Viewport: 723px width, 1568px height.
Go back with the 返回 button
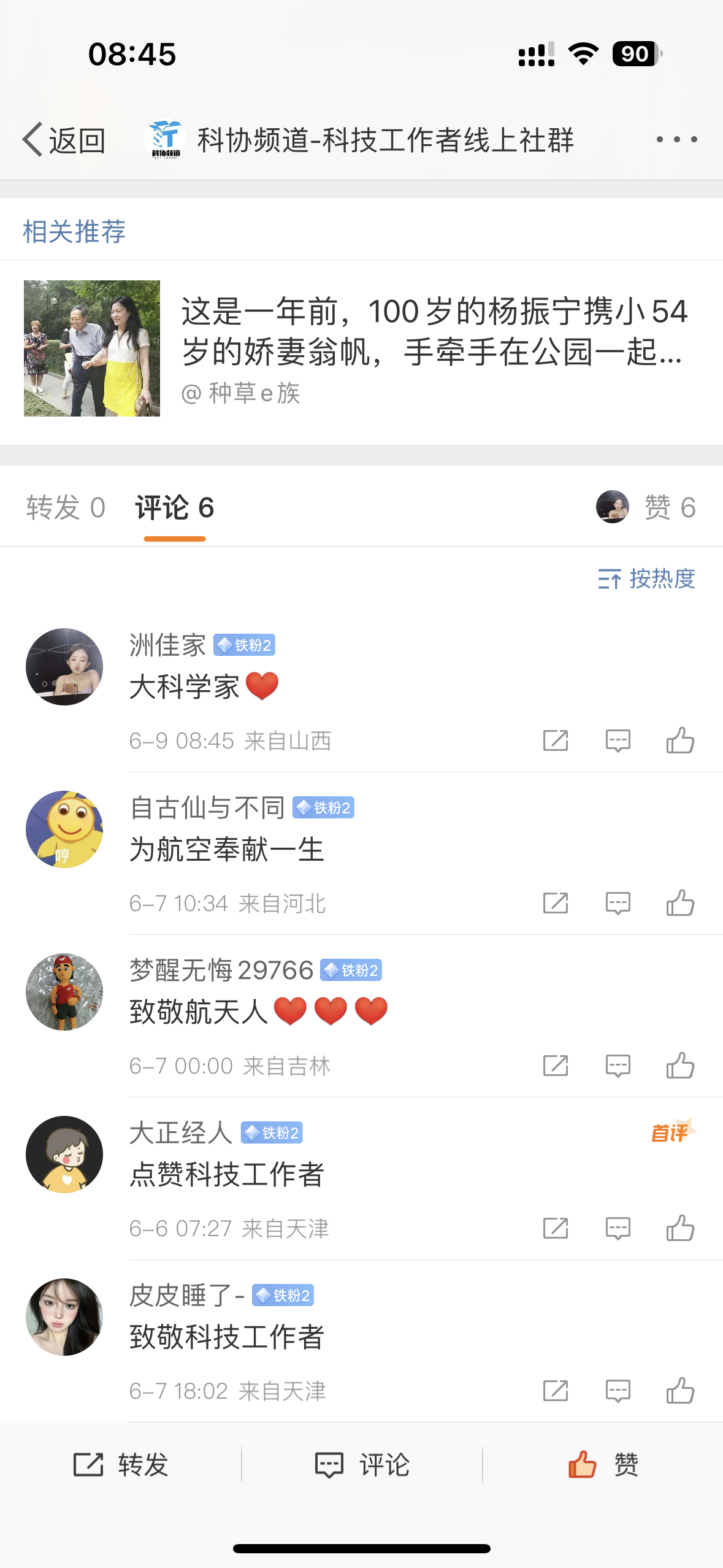click(64, 140)
